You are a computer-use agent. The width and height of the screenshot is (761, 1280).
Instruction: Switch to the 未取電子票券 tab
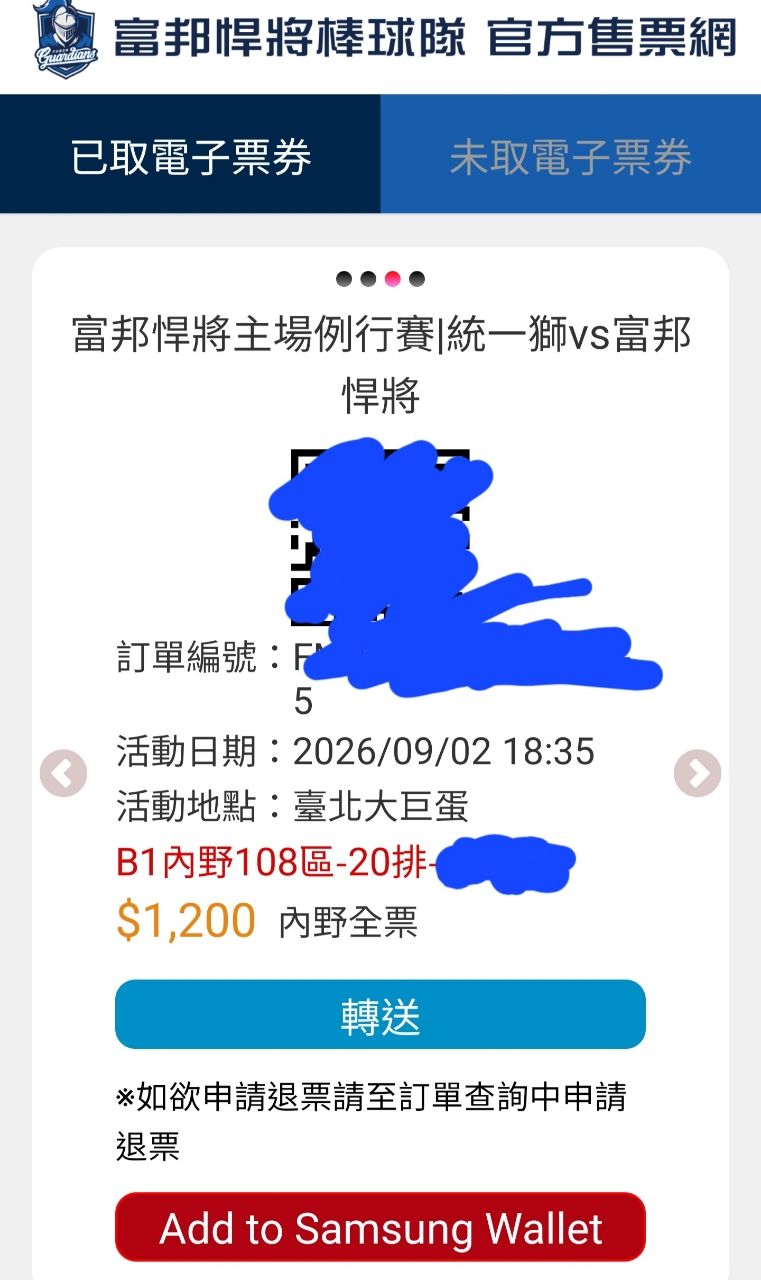(x=571, y=155)
